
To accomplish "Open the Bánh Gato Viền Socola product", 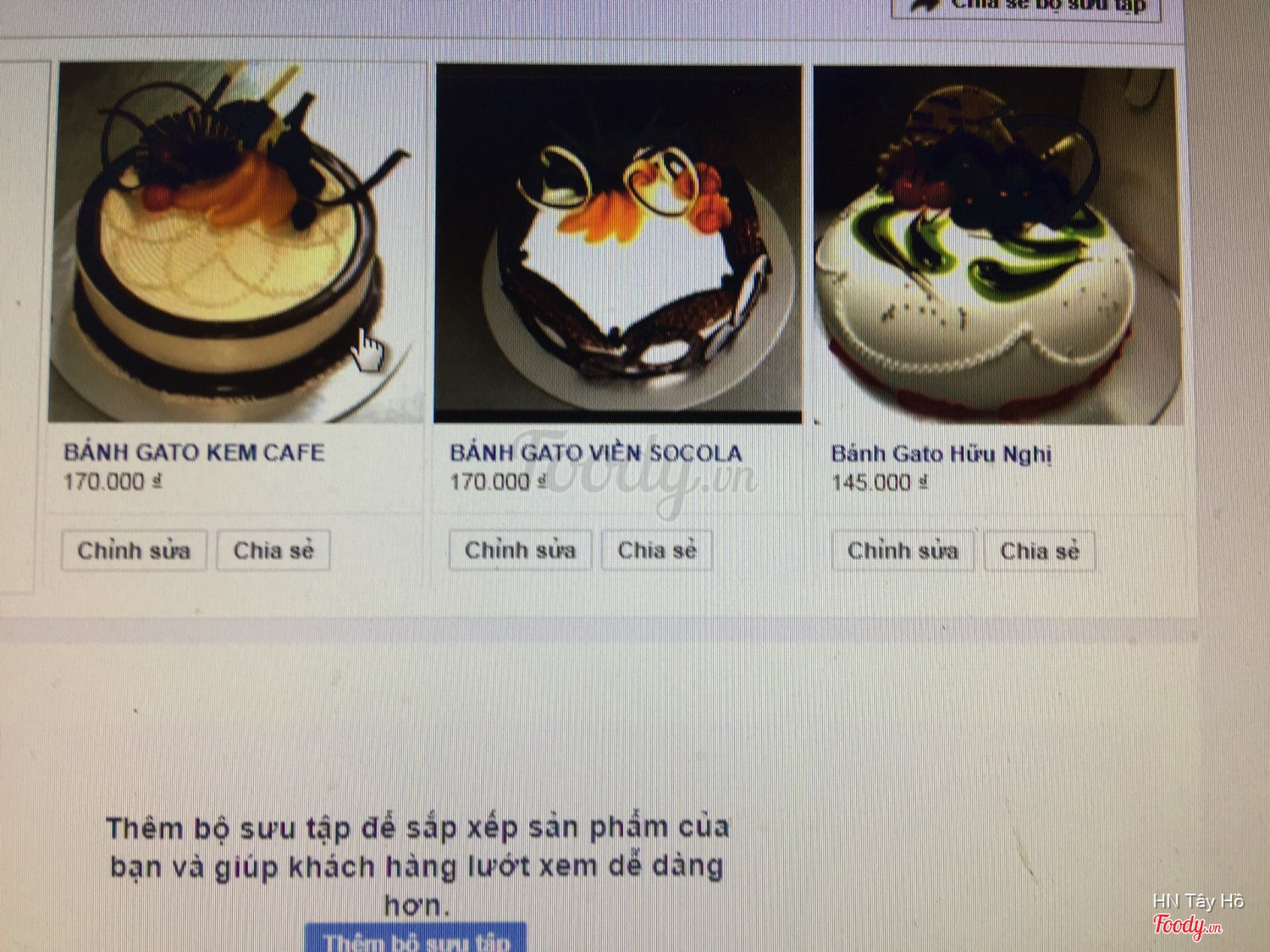I will click(x=595, y=453).
